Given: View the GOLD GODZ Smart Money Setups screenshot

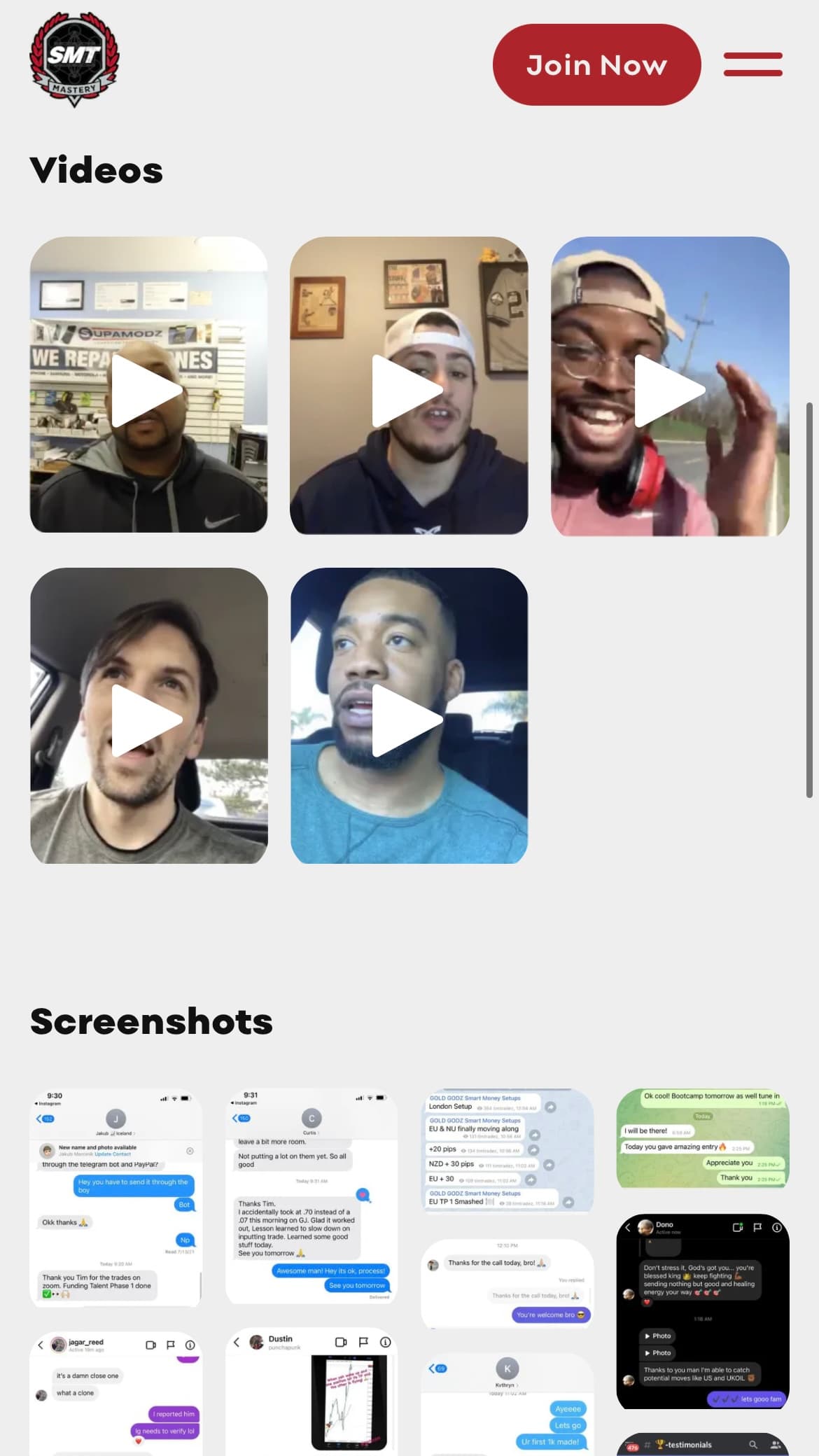Looking at the screenshot, I should pos(507,1150).
